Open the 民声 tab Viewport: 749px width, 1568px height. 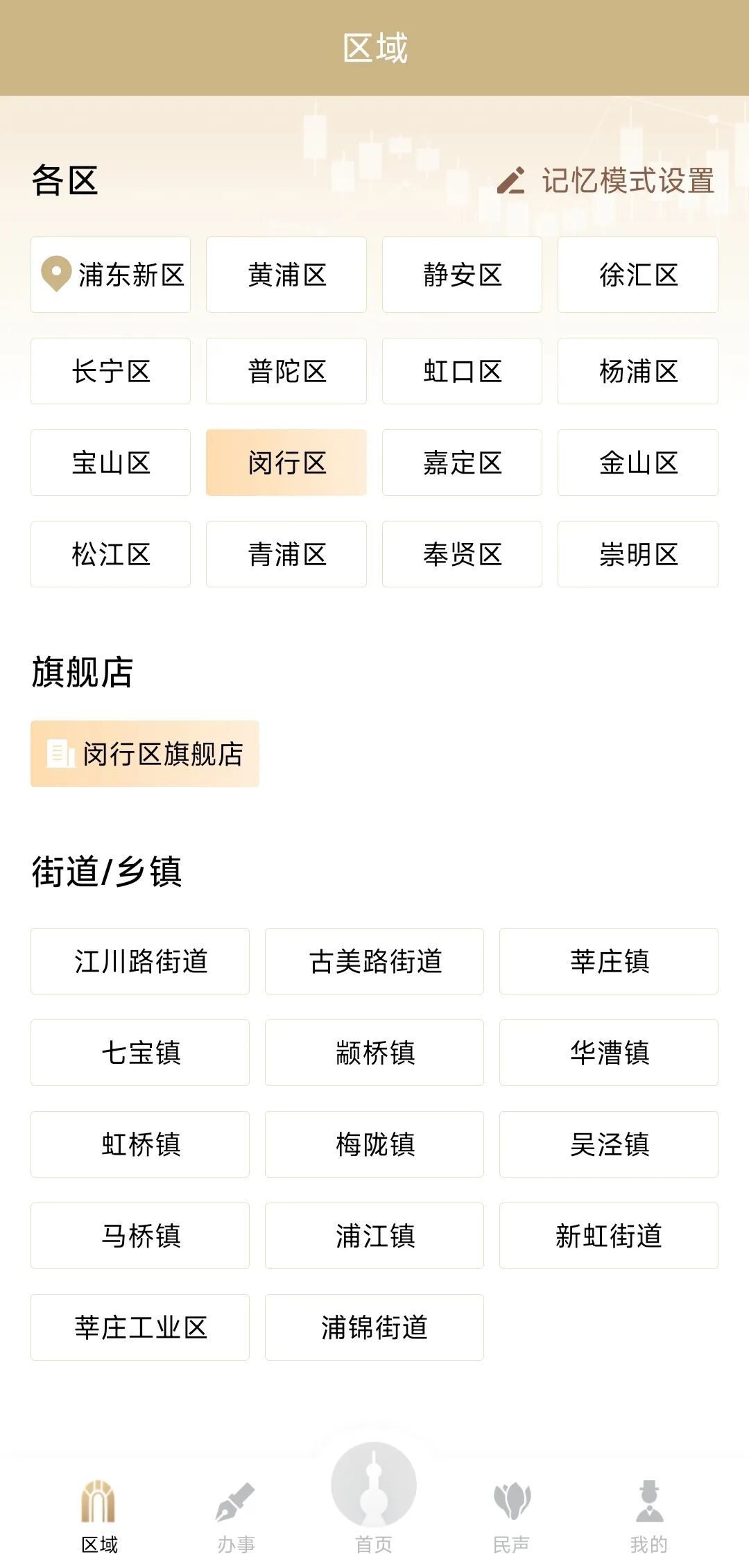tap(512, 1516)
